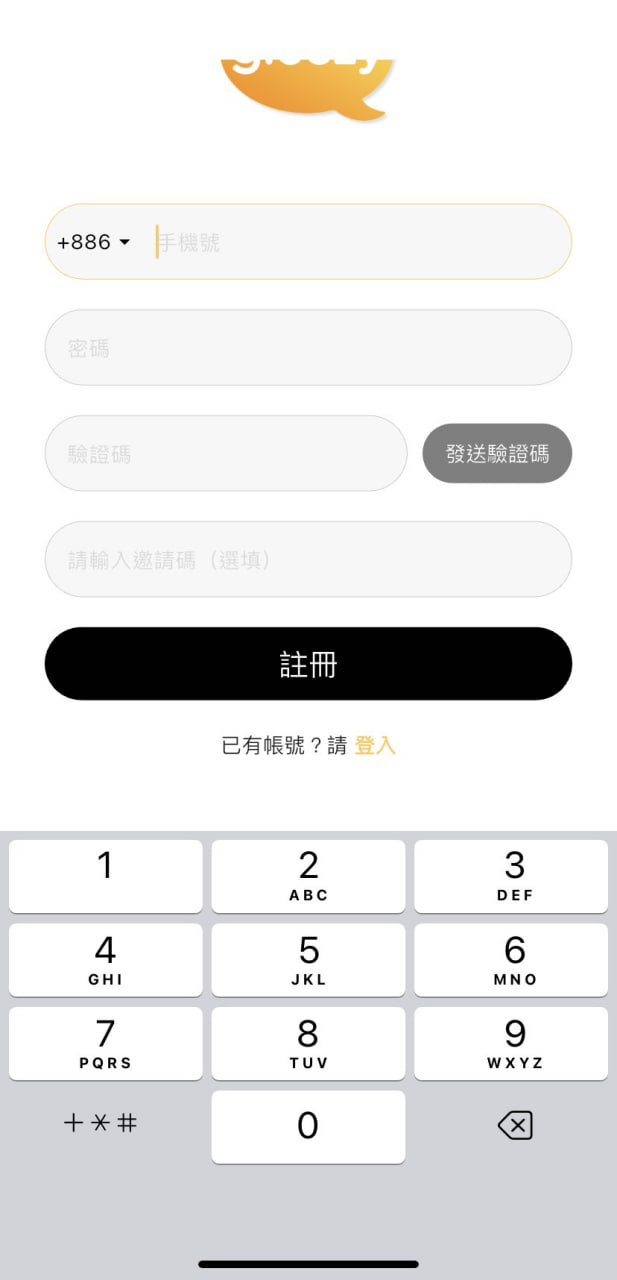Tap the black 註冊 register button
Viewport: 617px width, 1280px height.
(x=308, y=664)
